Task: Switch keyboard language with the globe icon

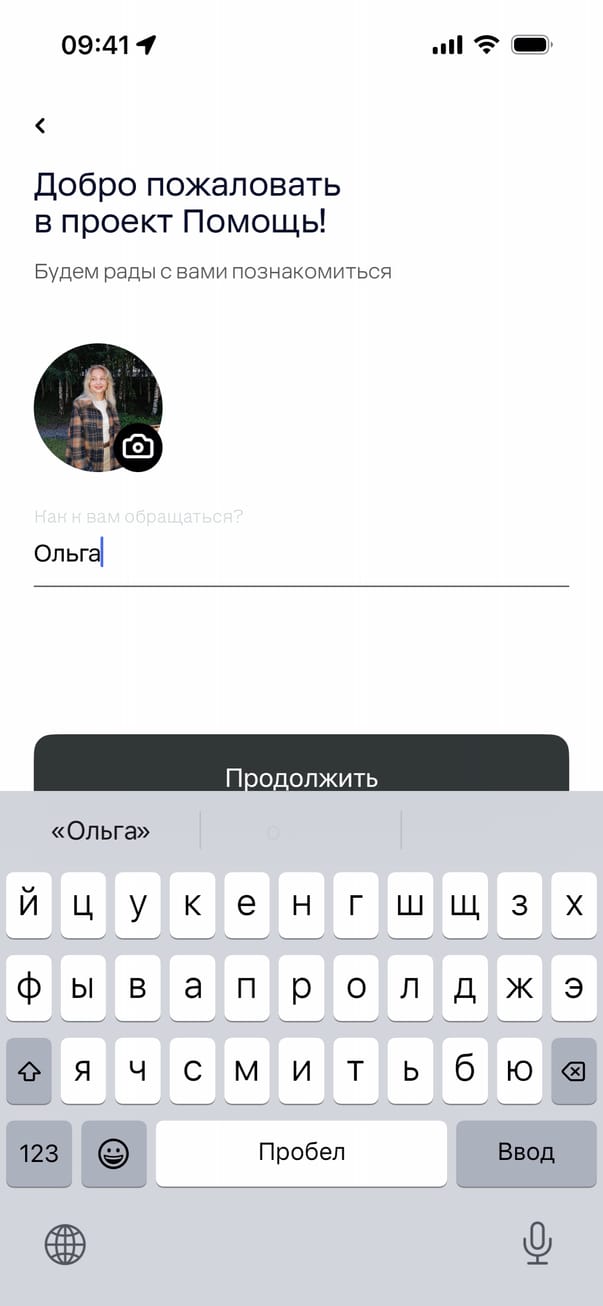Action: 65,1244
